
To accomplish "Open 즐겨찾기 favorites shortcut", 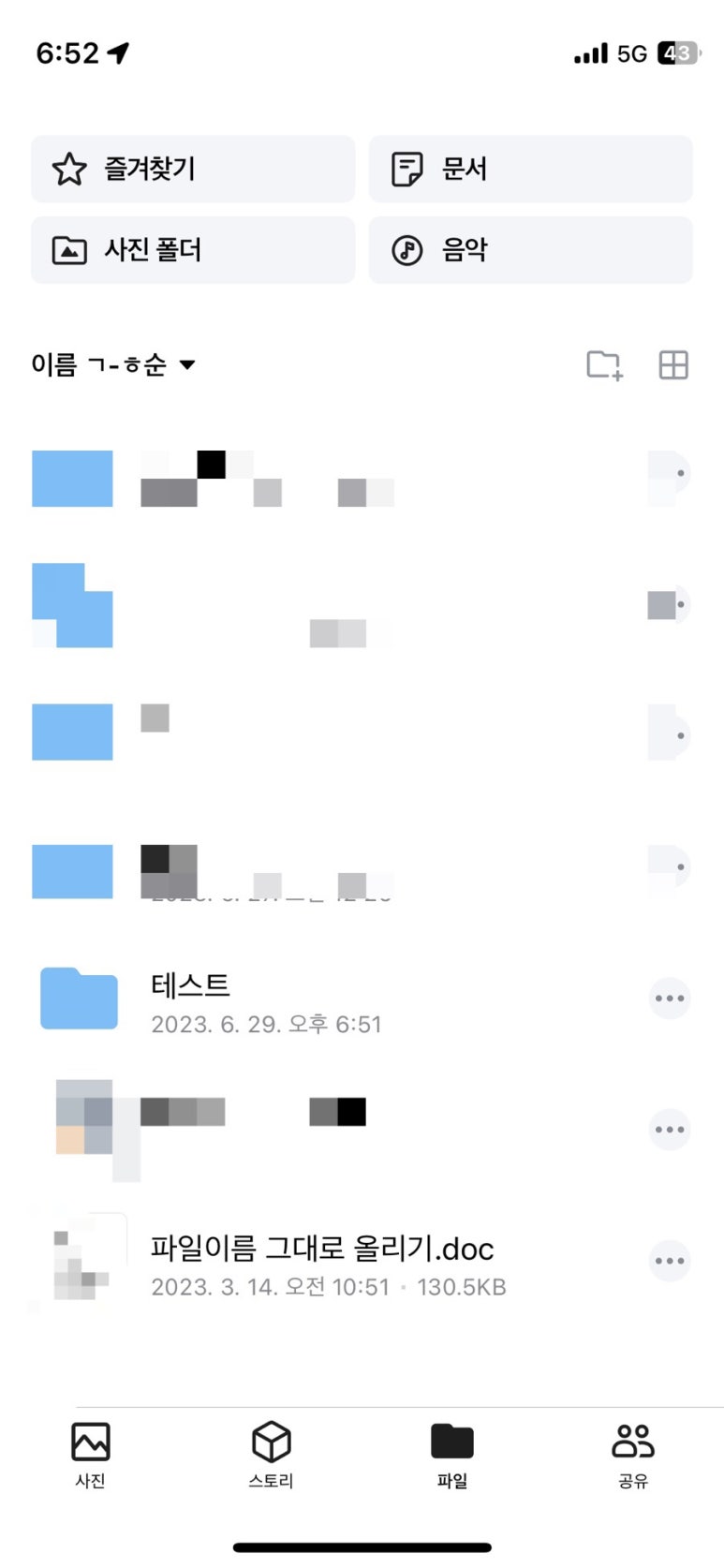I will click(x=193, y=170).
